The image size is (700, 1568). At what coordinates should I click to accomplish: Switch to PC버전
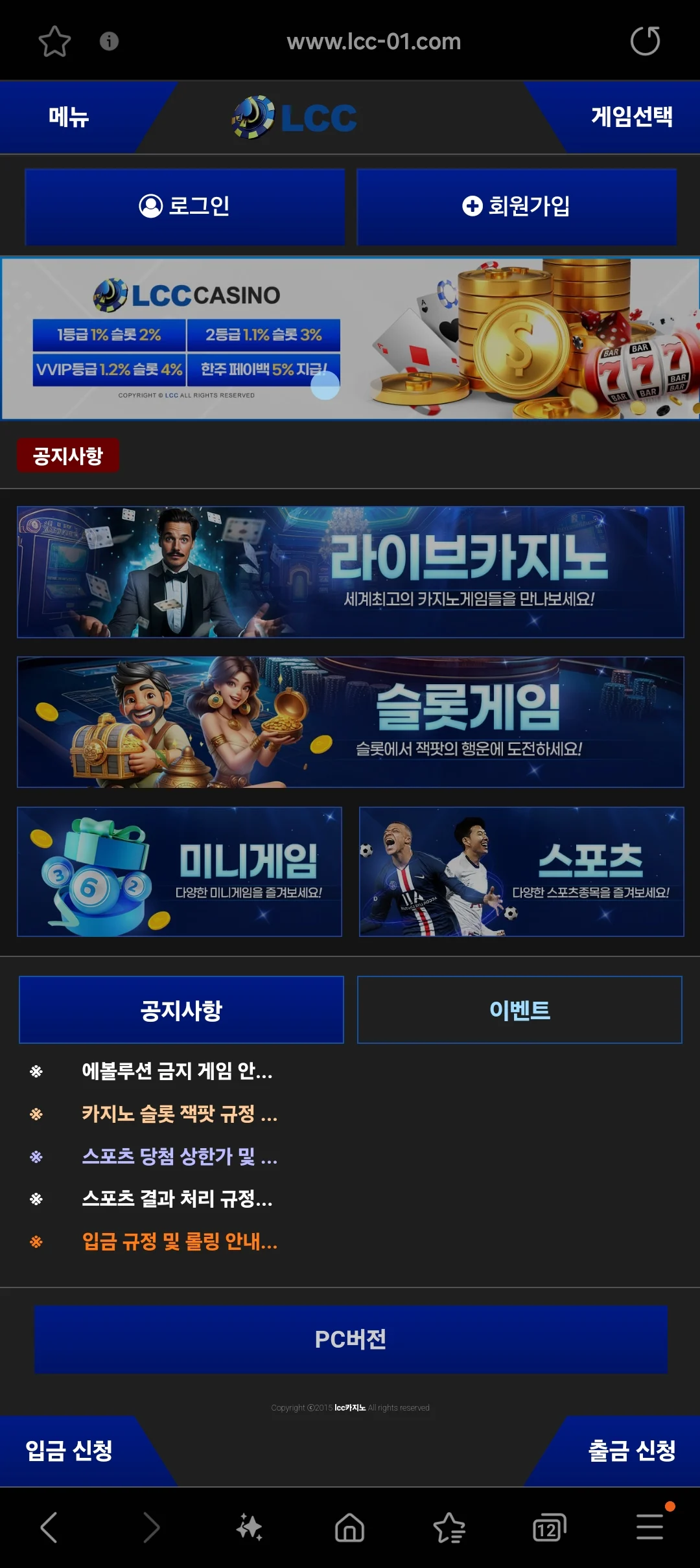[x=350, y=1339]
